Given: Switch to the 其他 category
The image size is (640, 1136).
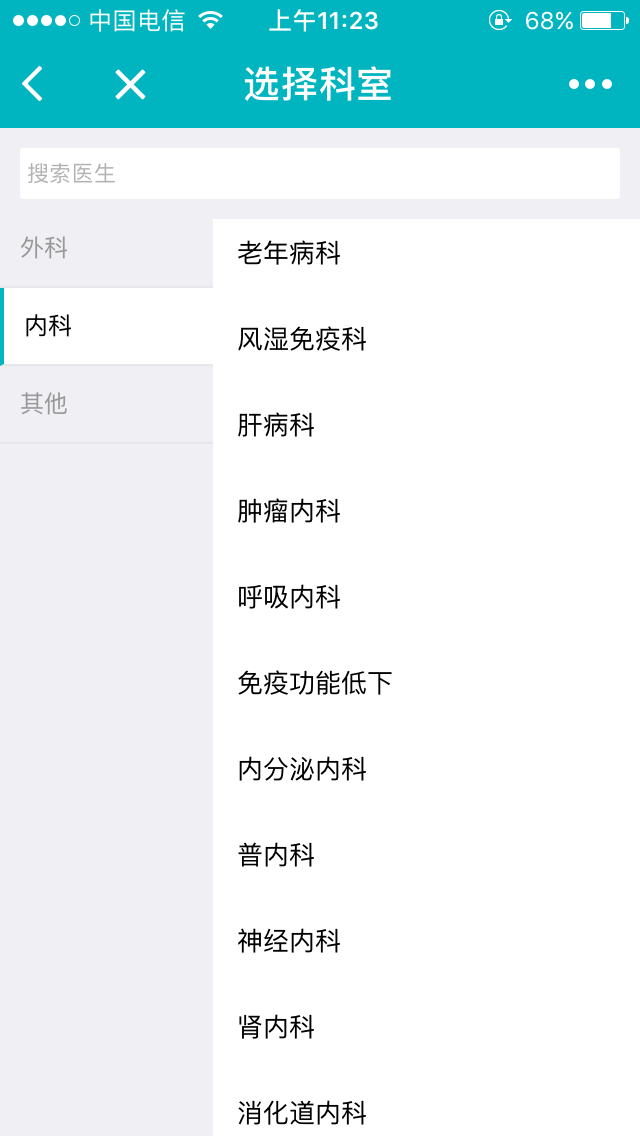Looking at the screenshot, I should [x=106, y=404].
